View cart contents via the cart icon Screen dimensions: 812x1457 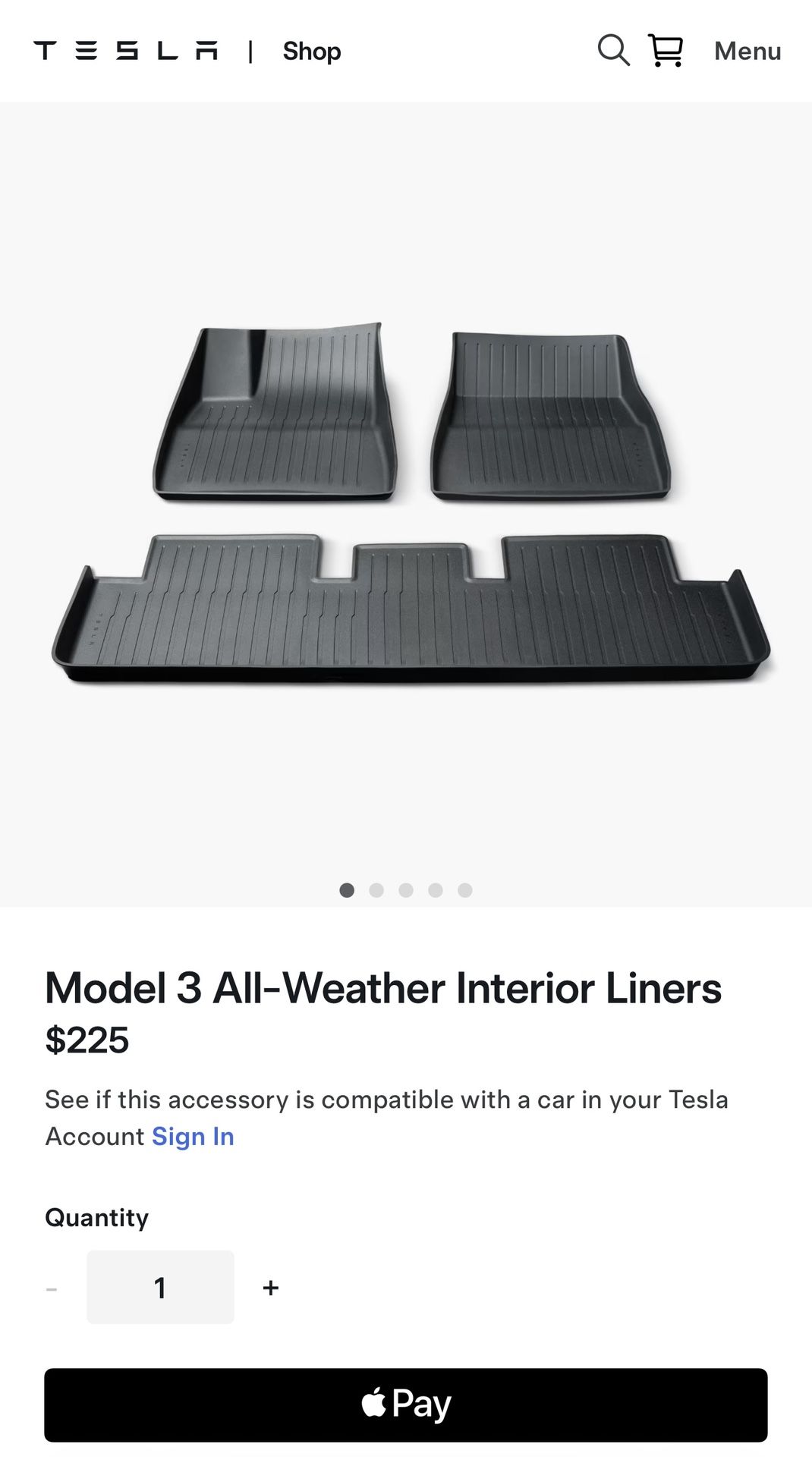coord(666,50)
